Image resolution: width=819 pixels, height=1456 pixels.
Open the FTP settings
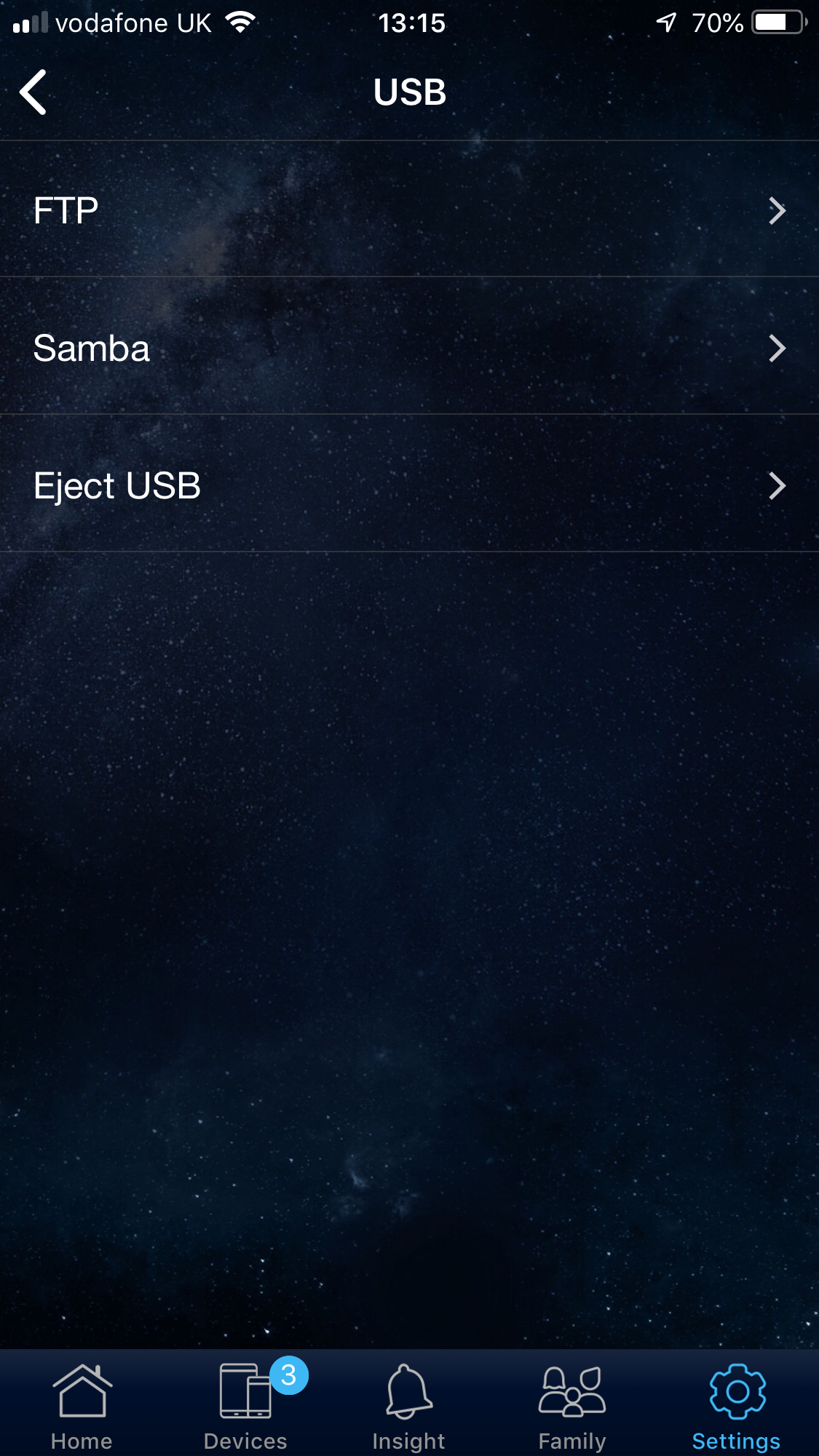409,210
